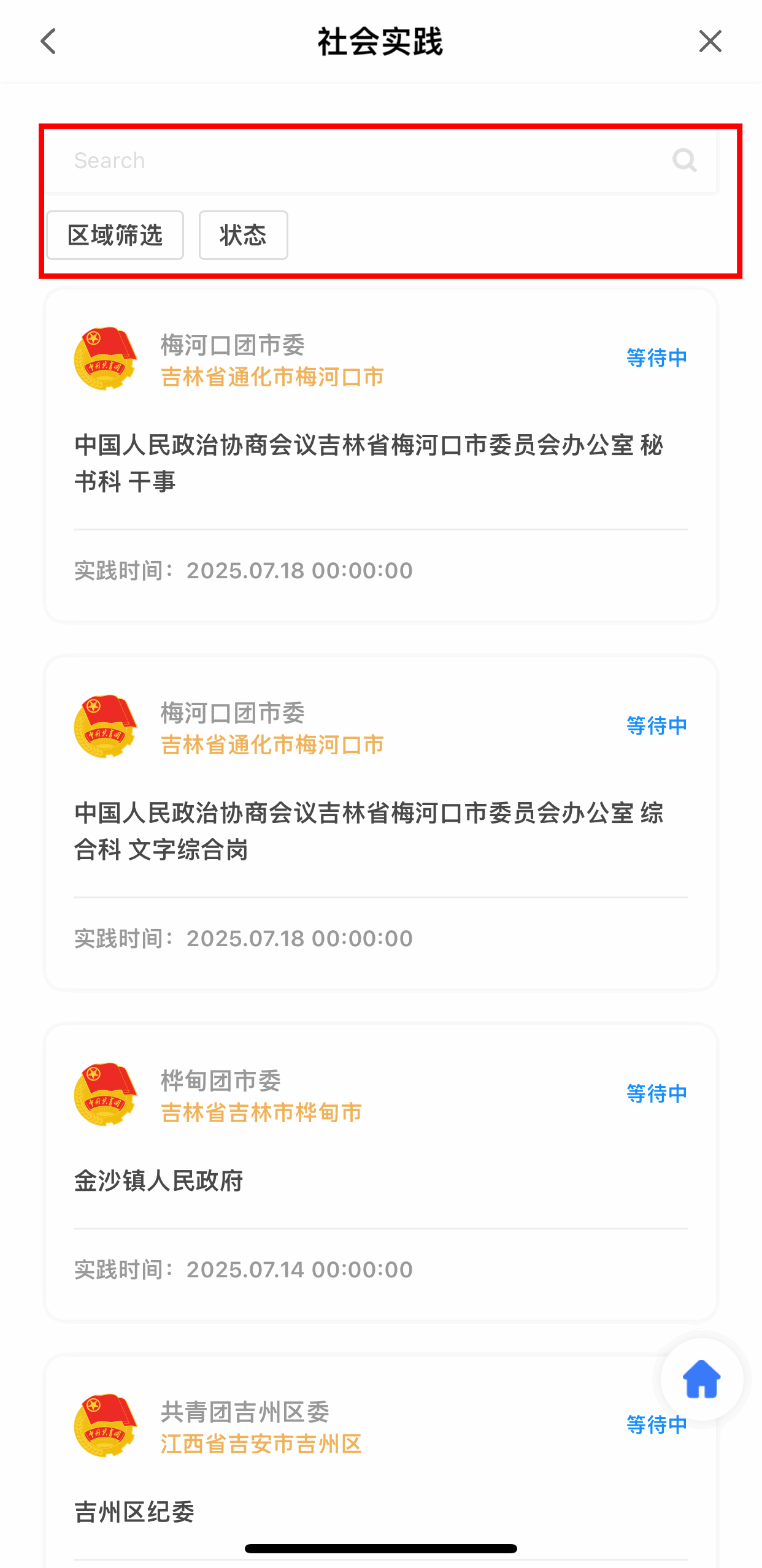The image size is (762, 1568).
Task: Open the 秘书科 干事 practice card
Action: (380, 455)
